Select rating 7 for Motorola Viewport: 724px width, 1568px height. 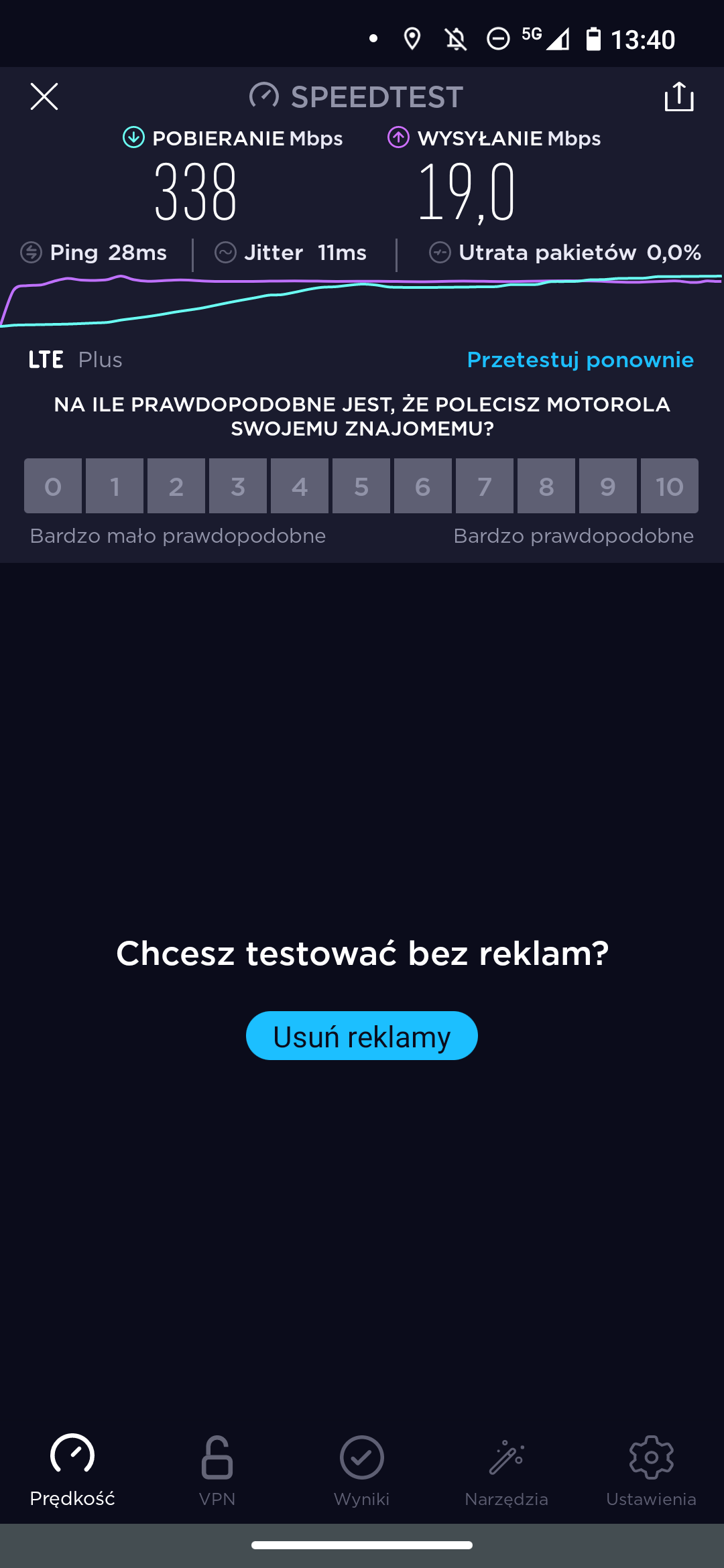[485, 486]
